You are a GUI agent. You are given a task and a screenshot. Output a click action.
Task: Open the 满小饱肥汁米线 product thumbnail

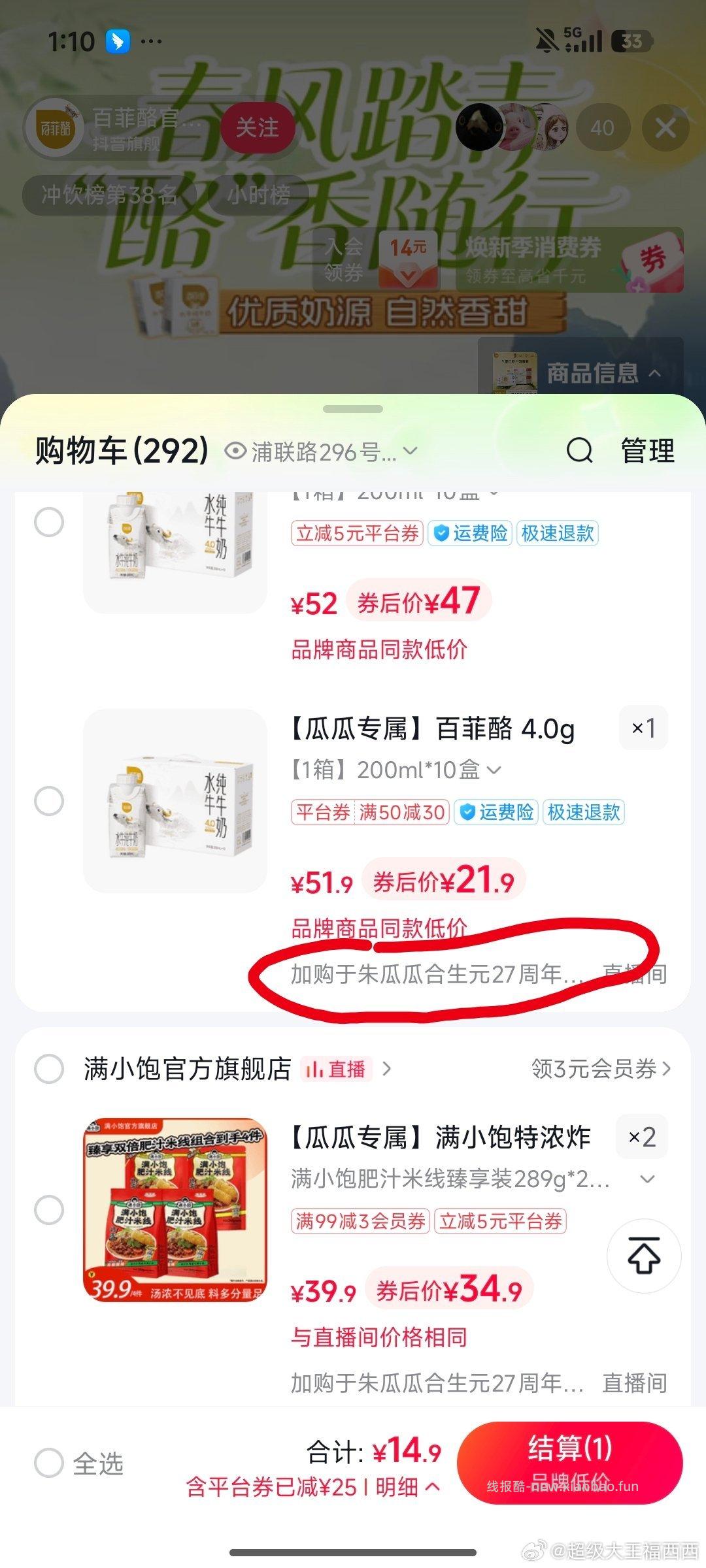click(x=175, y=1203)
